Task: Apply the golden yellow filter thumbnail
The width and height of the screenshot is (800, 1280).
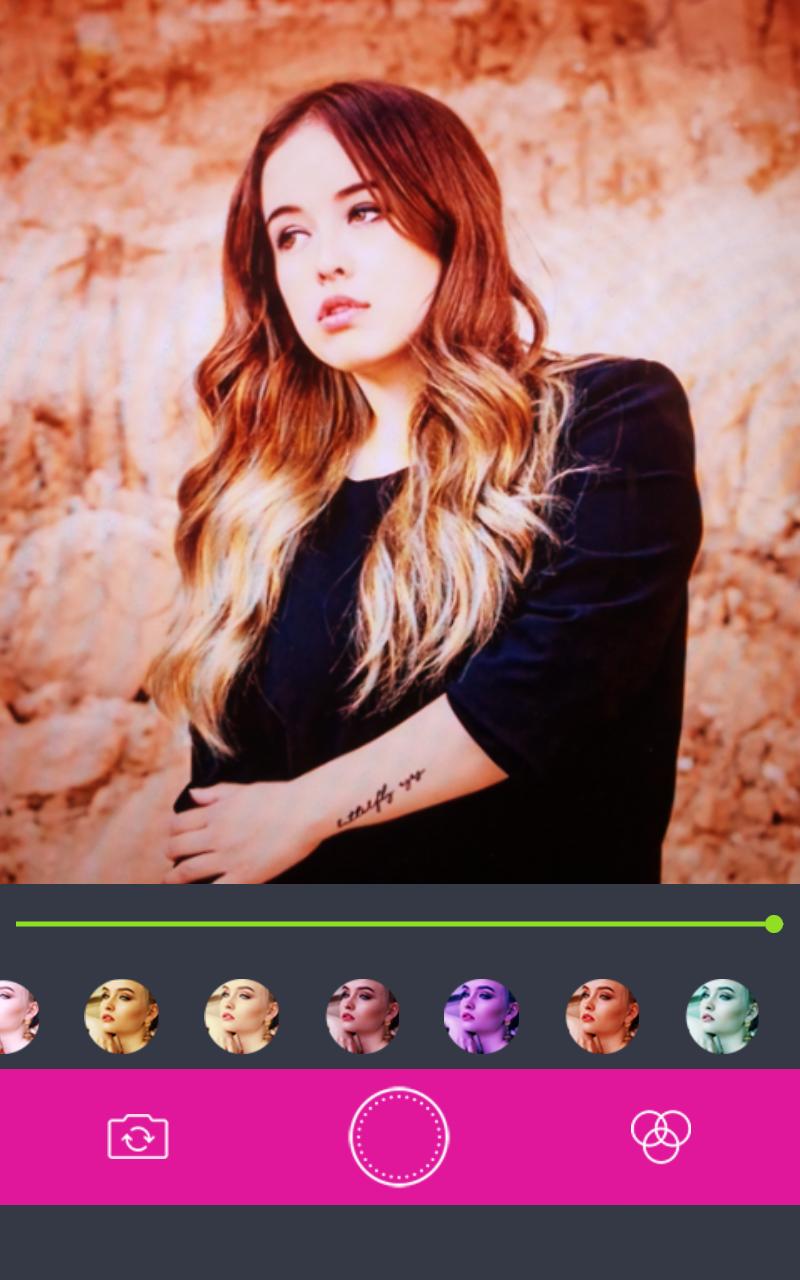Action: (x=121, y=1016)
